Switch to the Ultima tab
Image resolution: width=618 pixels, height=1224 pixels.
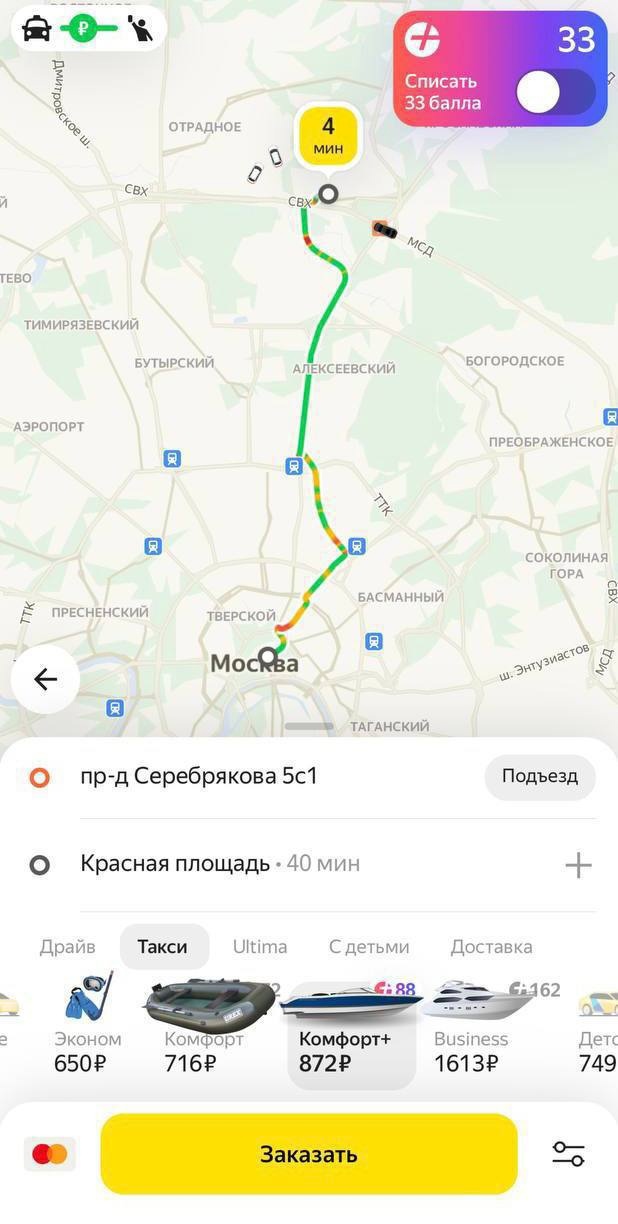click(x=260, y=947)
